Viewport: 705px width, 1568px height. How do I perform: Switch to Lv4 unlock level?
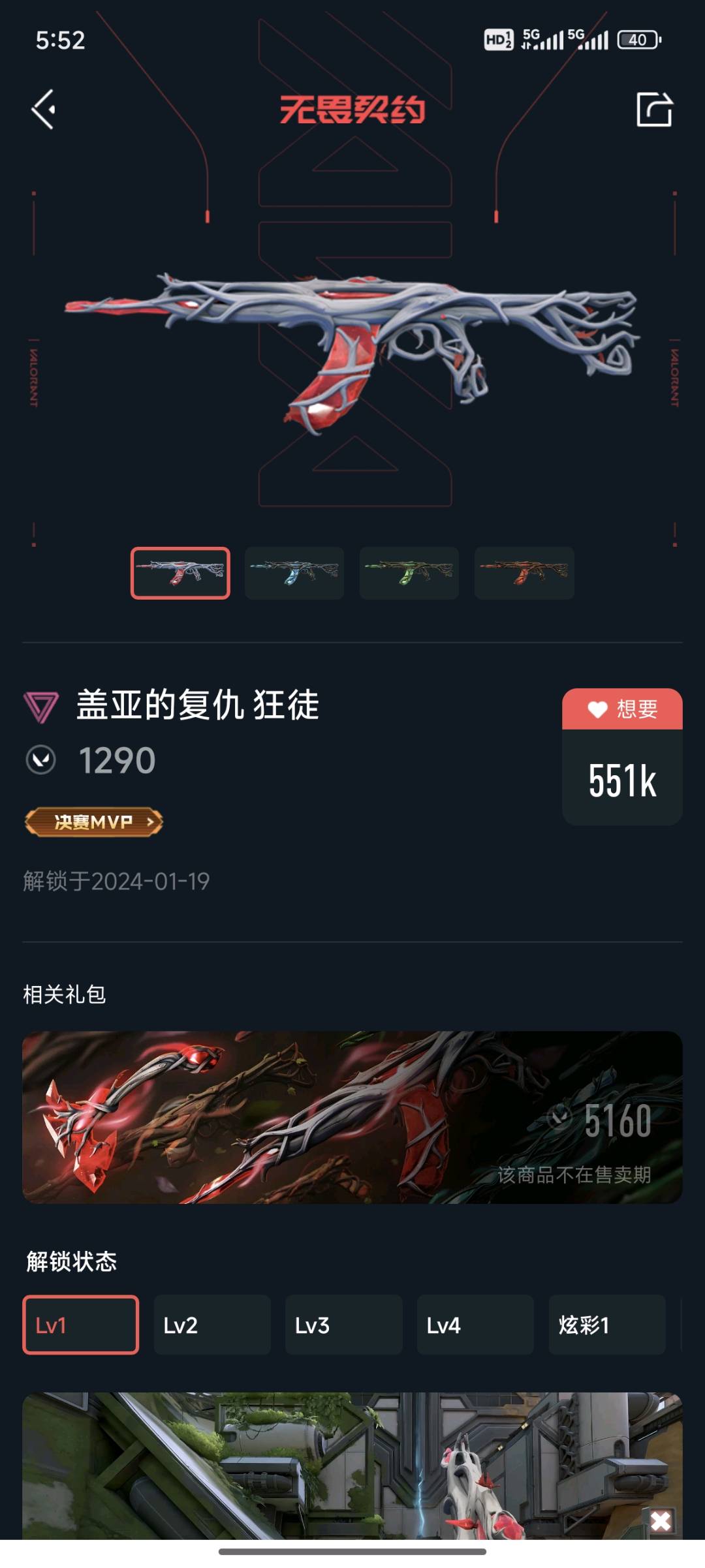click(475, 1325)
